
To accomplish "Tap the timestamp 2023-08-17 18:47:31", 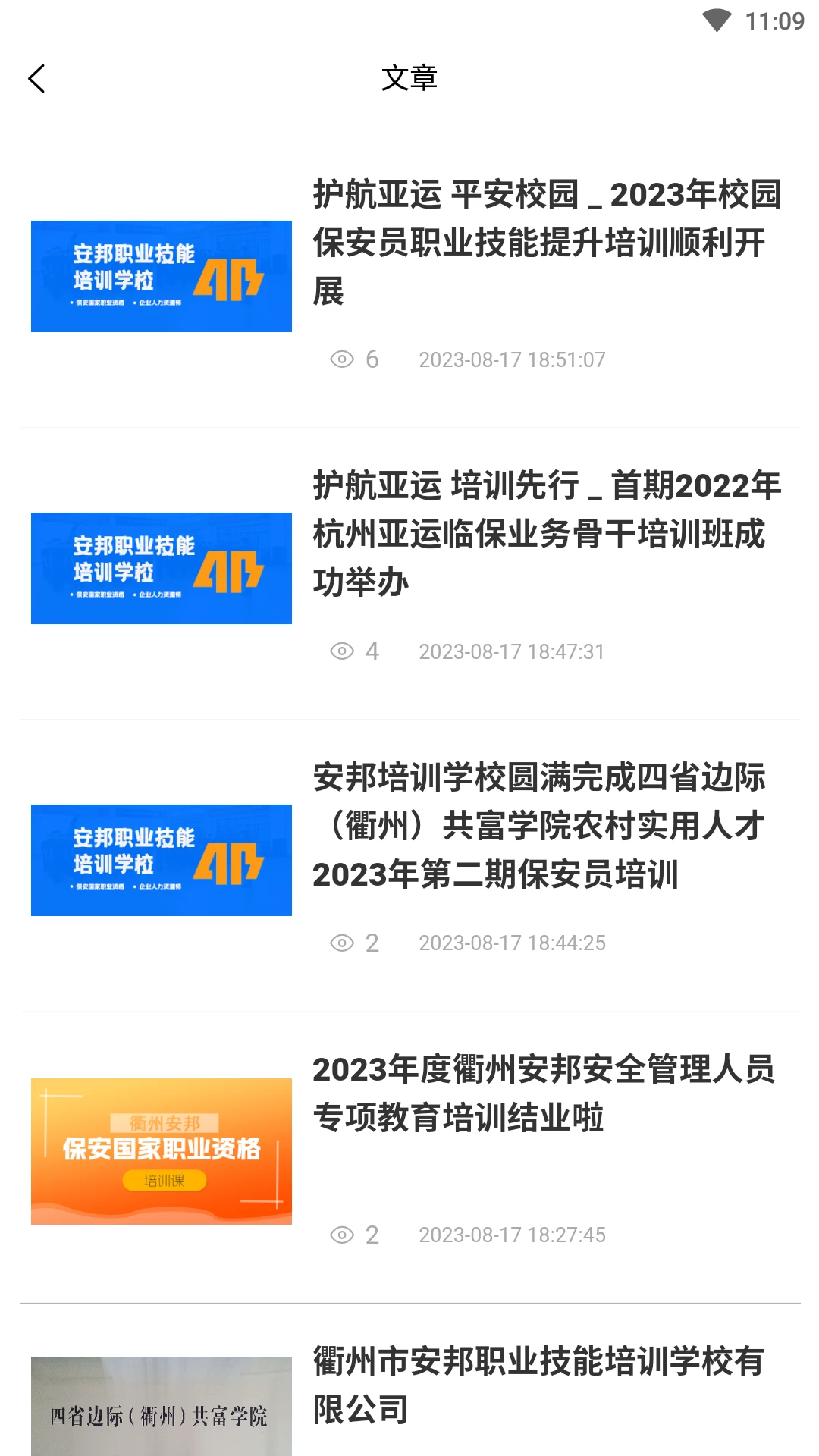I will 513,651.
